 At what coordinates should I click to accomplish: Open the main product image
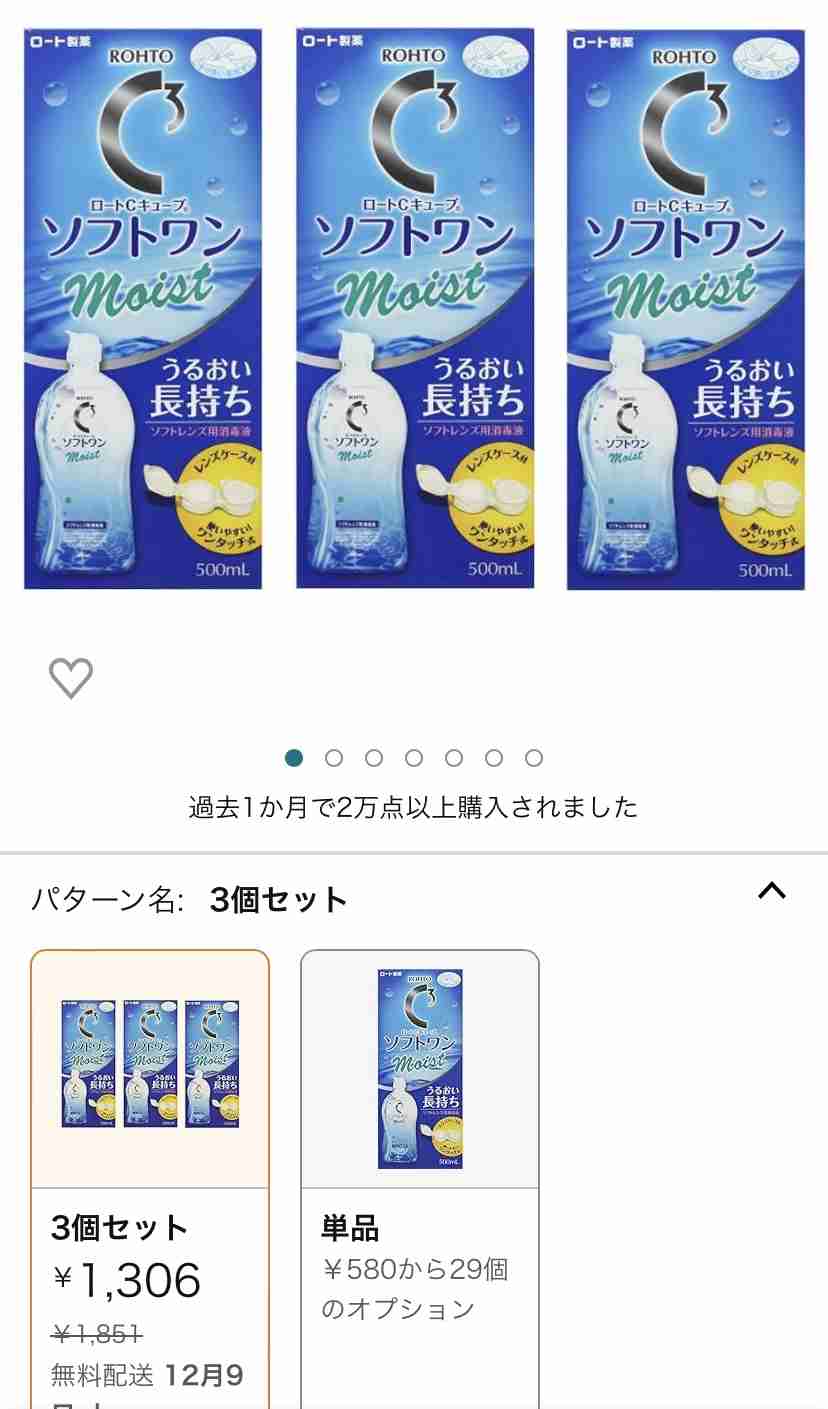click(414, 308)
